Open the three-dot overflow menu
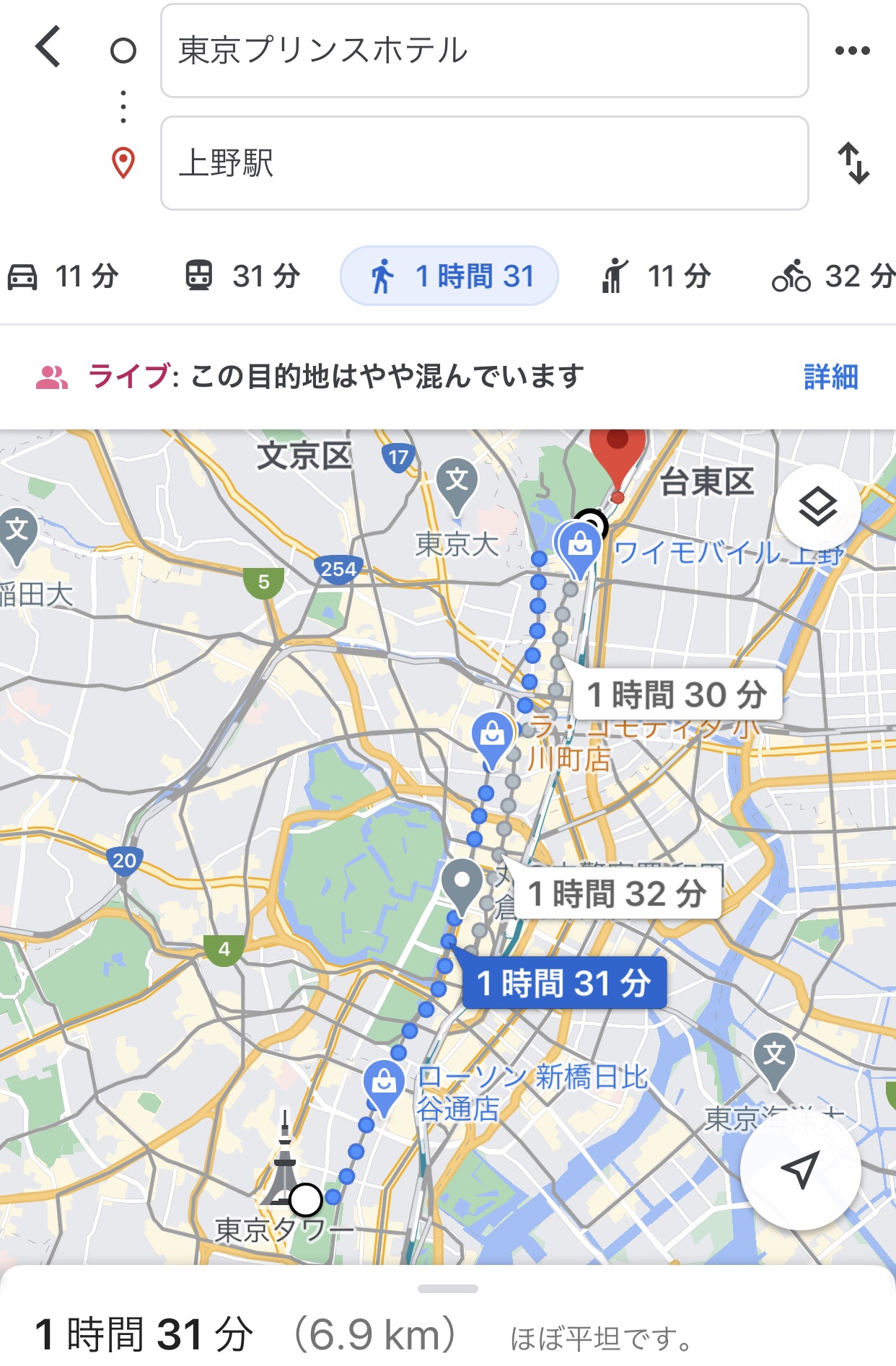The image size is (896, 1366). pos(852,51)
